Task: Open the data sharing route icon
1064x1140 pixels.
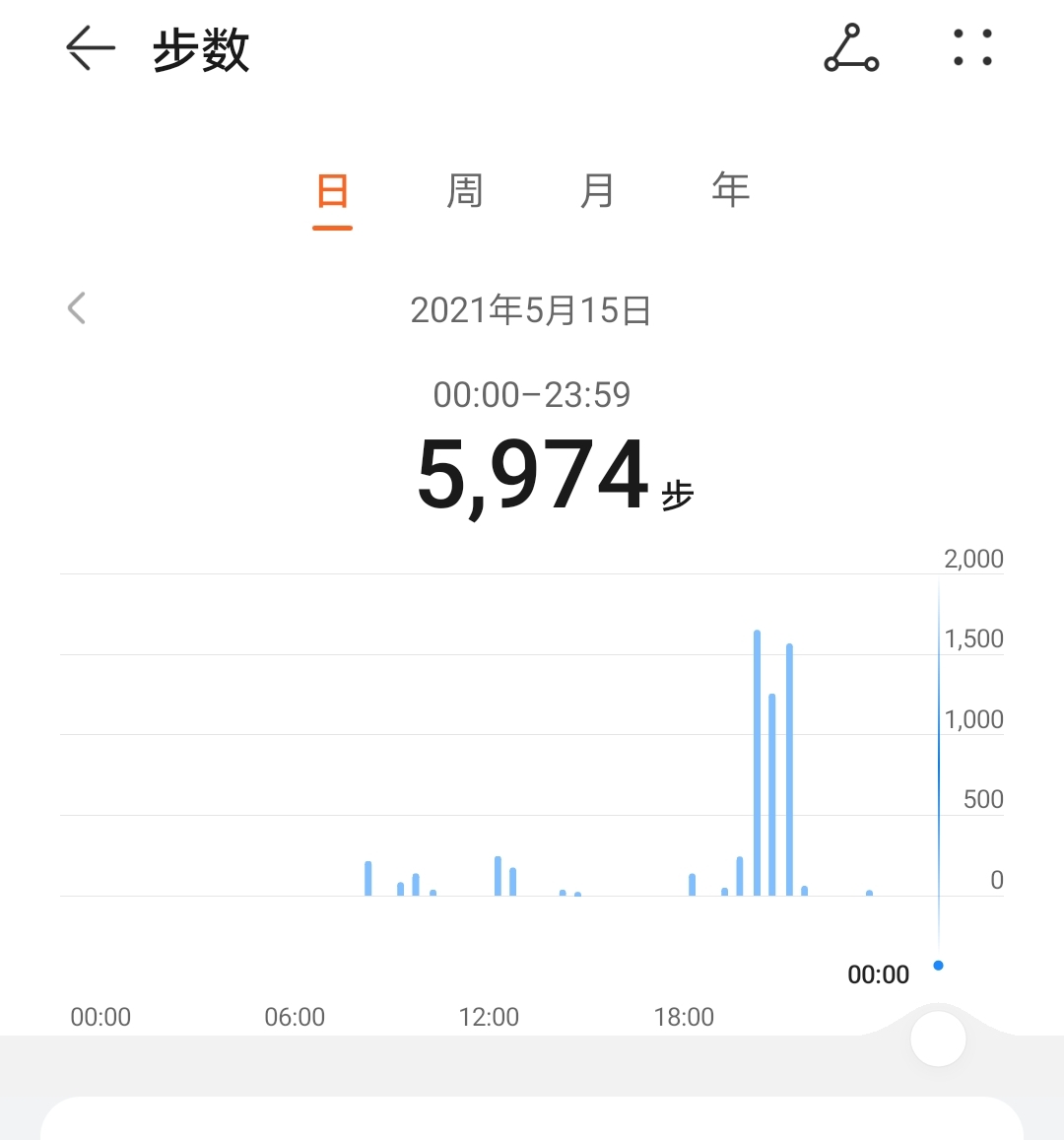Action: pyautogui.click(x=851, y=48)
